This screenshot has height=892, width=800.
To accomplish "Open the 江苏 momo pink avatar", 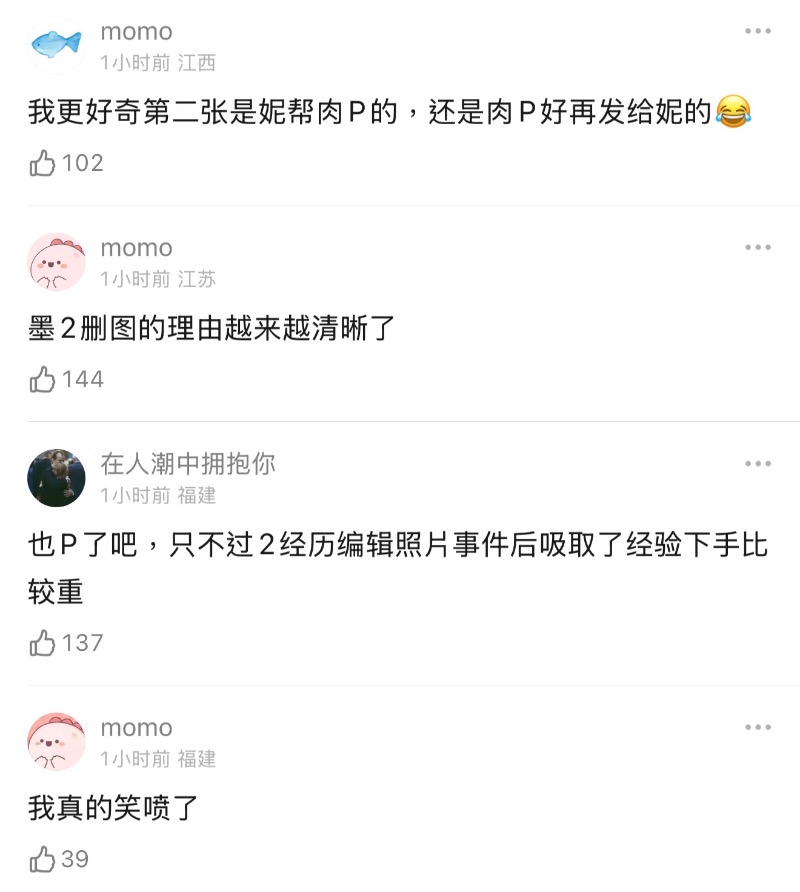I will (x=56, y=262).
